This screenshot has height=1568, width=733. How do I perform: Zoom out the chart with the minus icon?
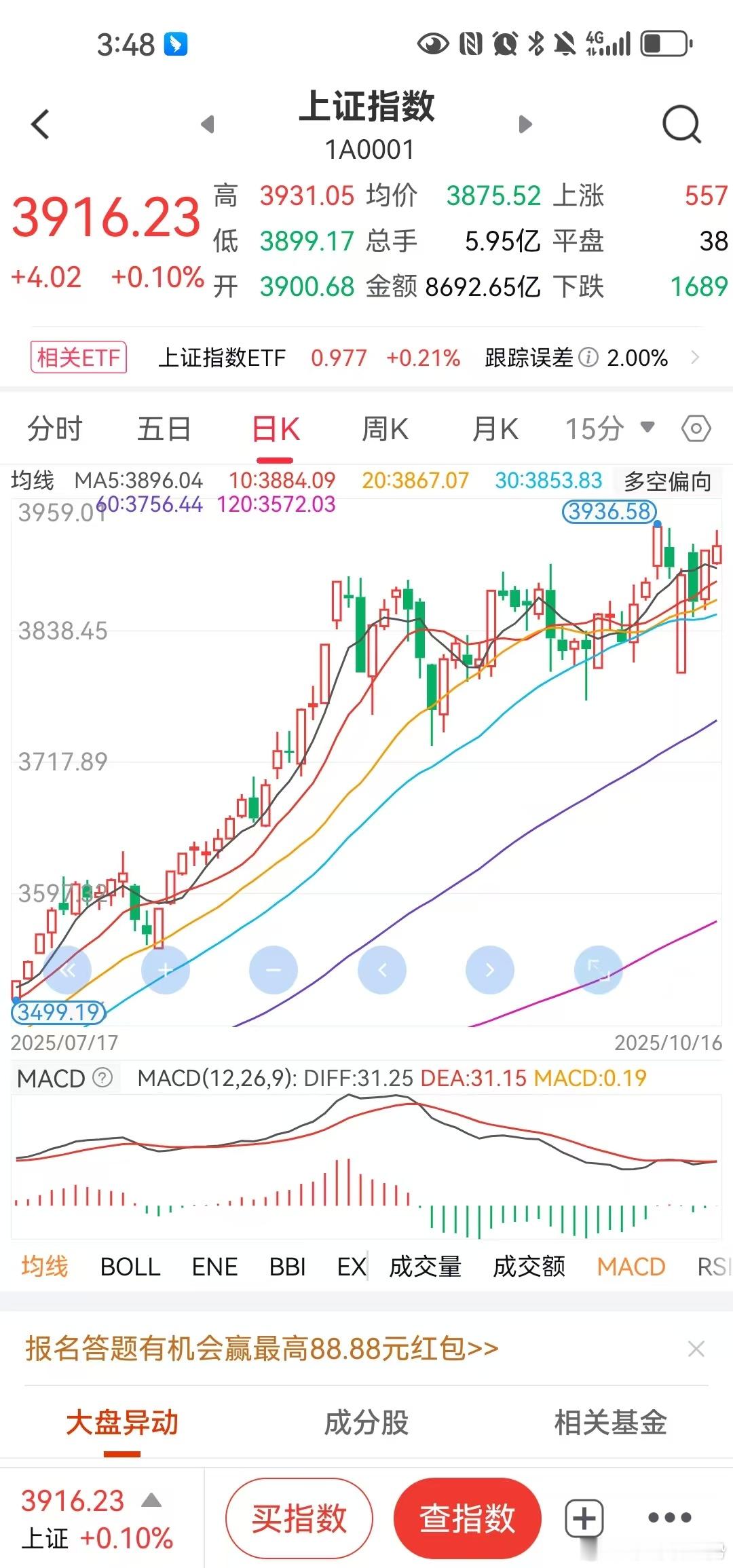pyautogui.click(x=273, y=970)
